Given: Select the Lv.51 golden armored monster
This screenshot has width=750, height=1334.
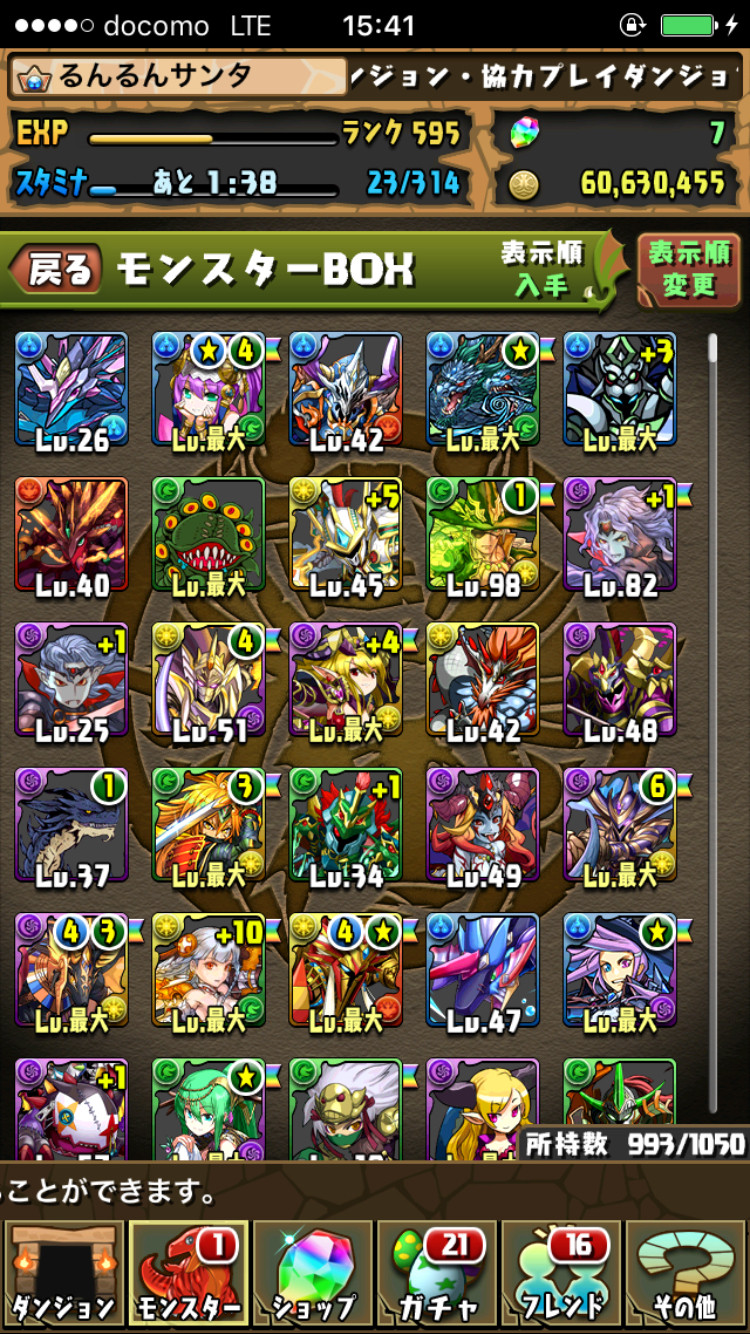Looking at the screenshot, I should tap(209, 680).
